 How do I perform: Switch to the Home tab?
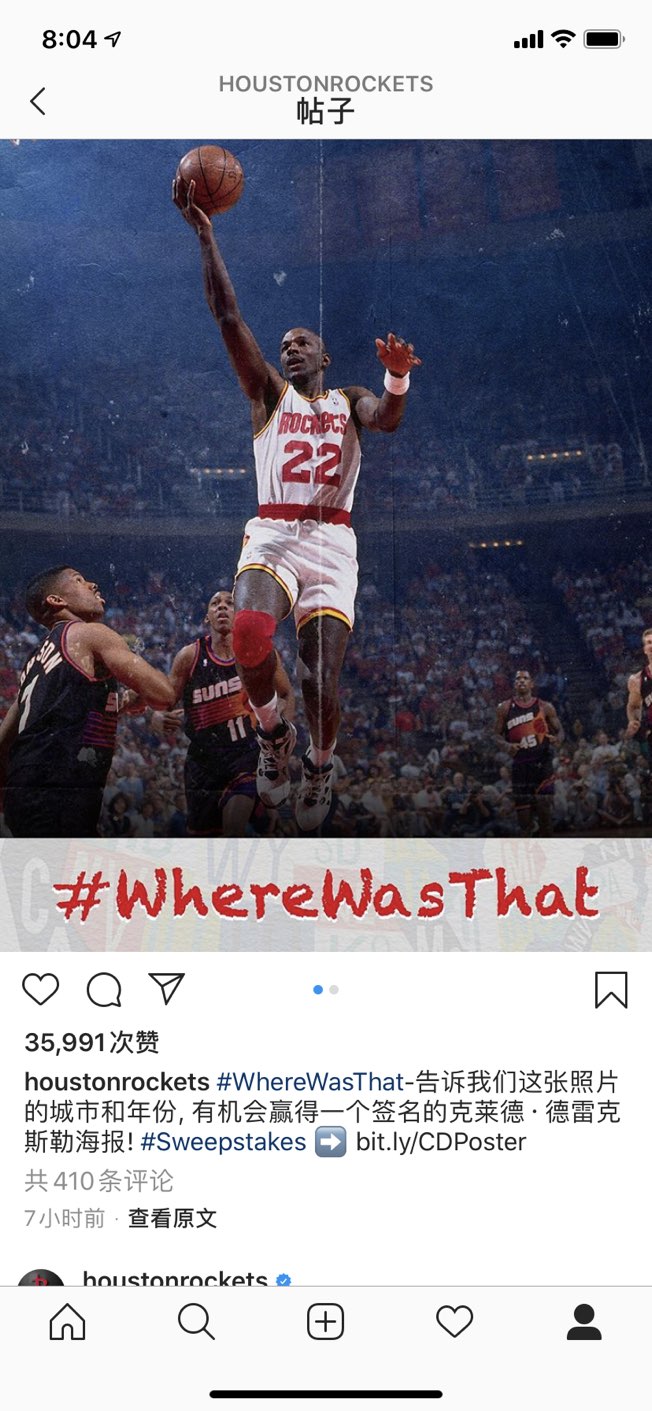(x=67, y=1322)
